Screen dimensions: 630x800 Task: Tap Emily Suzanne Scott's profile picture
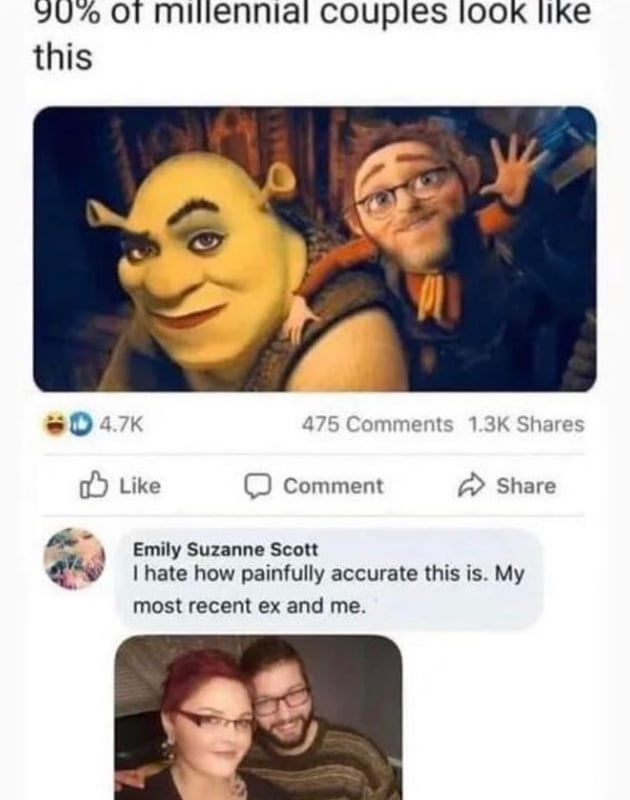pos(77,562)
